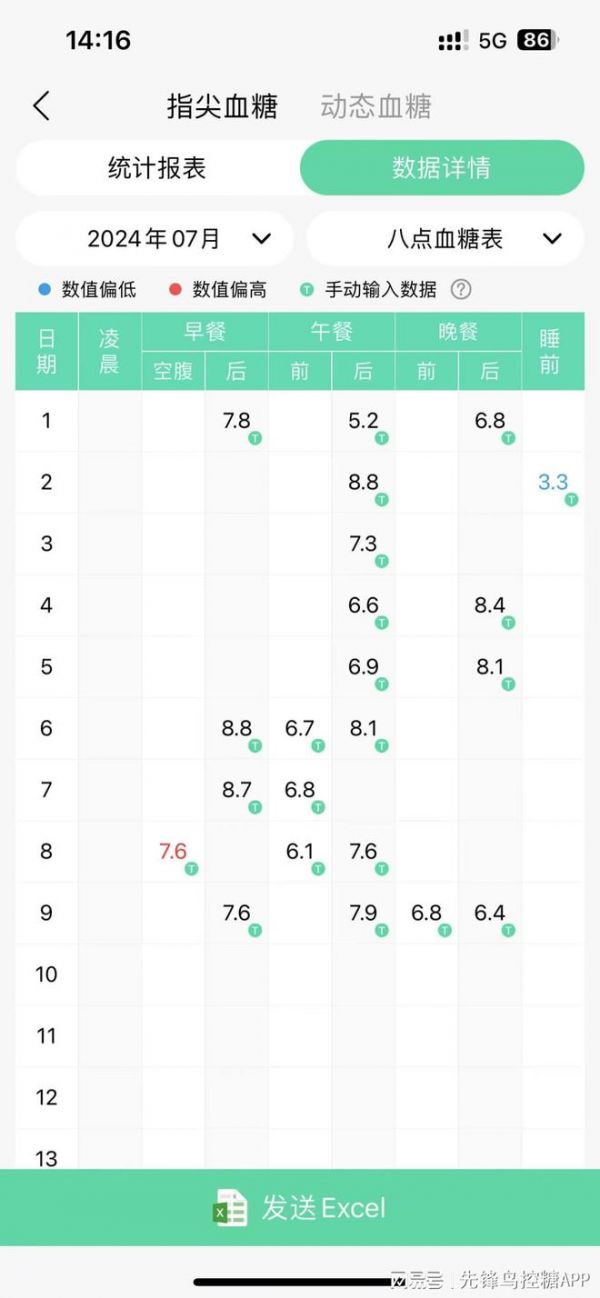
Task: Open the 八点血糖表 dropdown
Action: click(445, 239)
